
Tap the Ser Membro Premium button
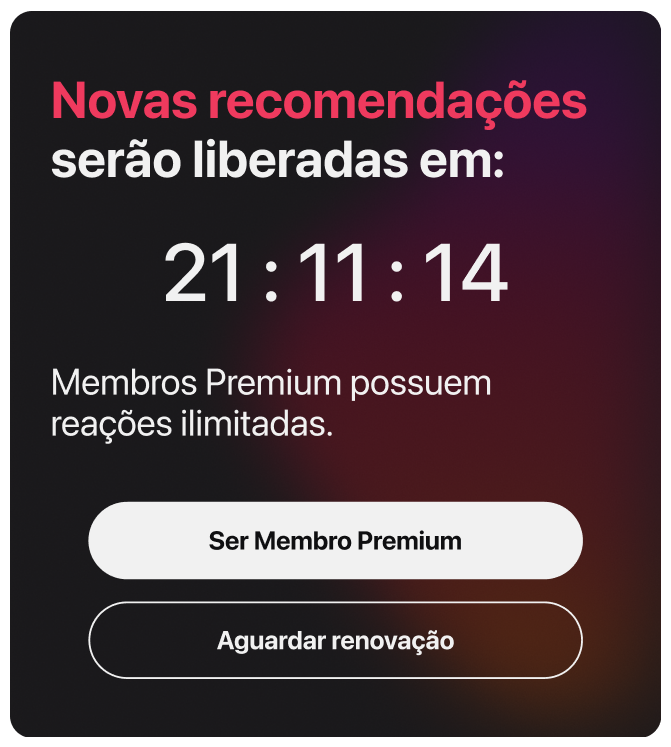coord(335,541)
